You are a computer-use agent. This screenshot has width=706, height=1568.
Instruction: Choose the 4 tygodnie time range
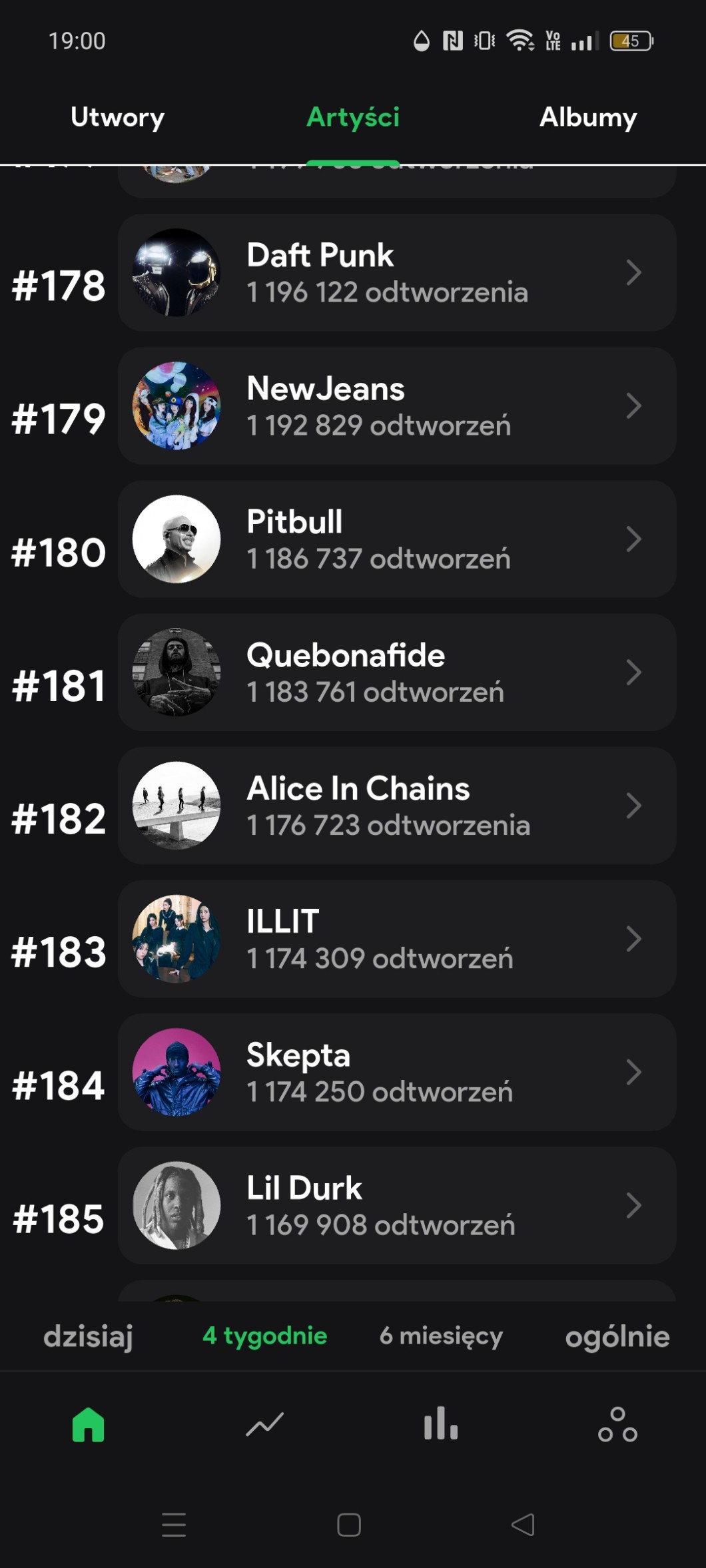point(264,1336)
